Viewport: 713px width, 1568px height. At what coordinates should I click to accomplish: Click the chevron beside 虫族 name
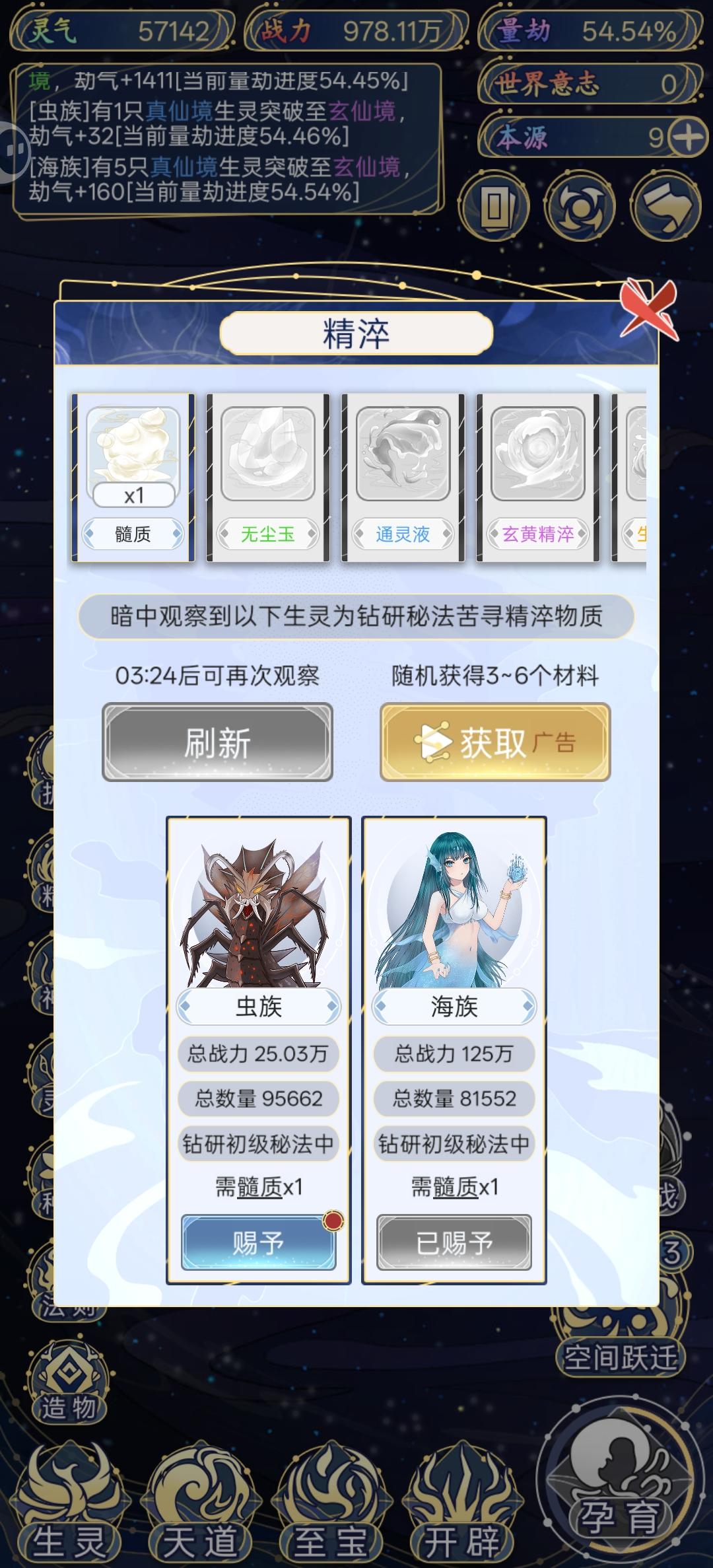click(x=332, y=1007)
